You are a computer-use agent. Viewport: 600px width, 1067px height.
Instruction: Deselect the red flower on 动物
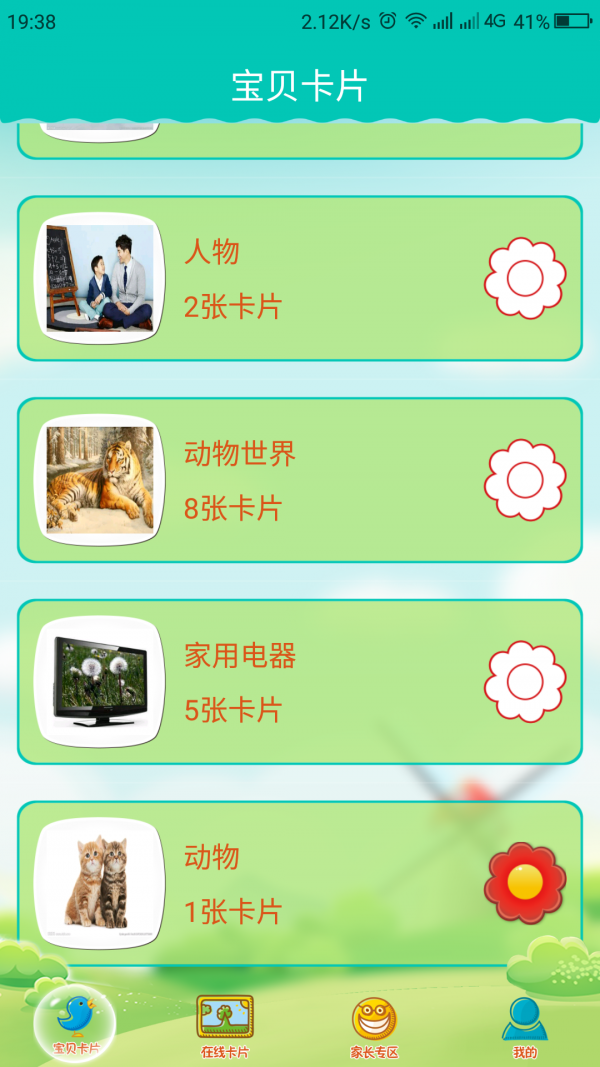(x=525, y=883)
